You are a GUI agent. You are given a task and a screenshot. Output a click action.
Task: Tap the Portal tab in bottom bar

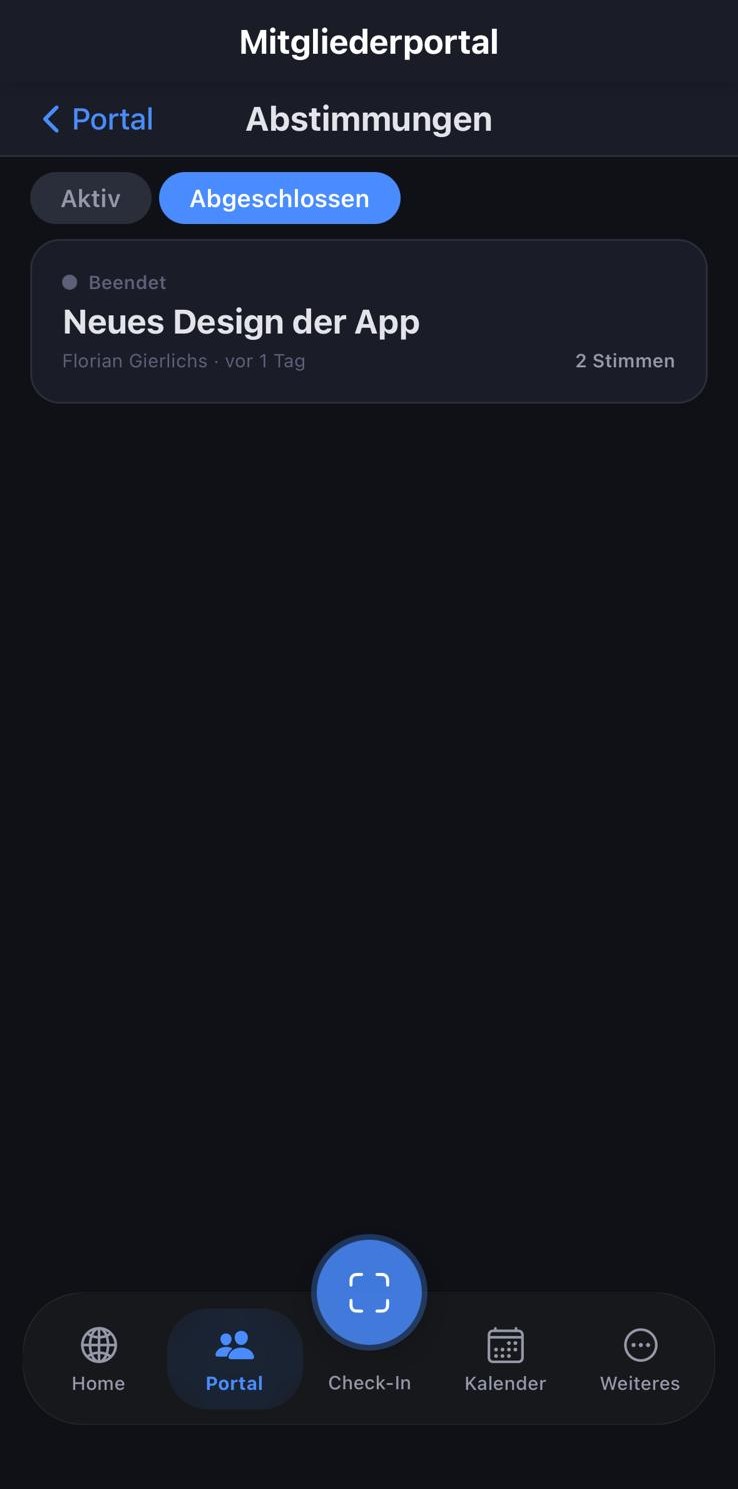point(234,1358)
